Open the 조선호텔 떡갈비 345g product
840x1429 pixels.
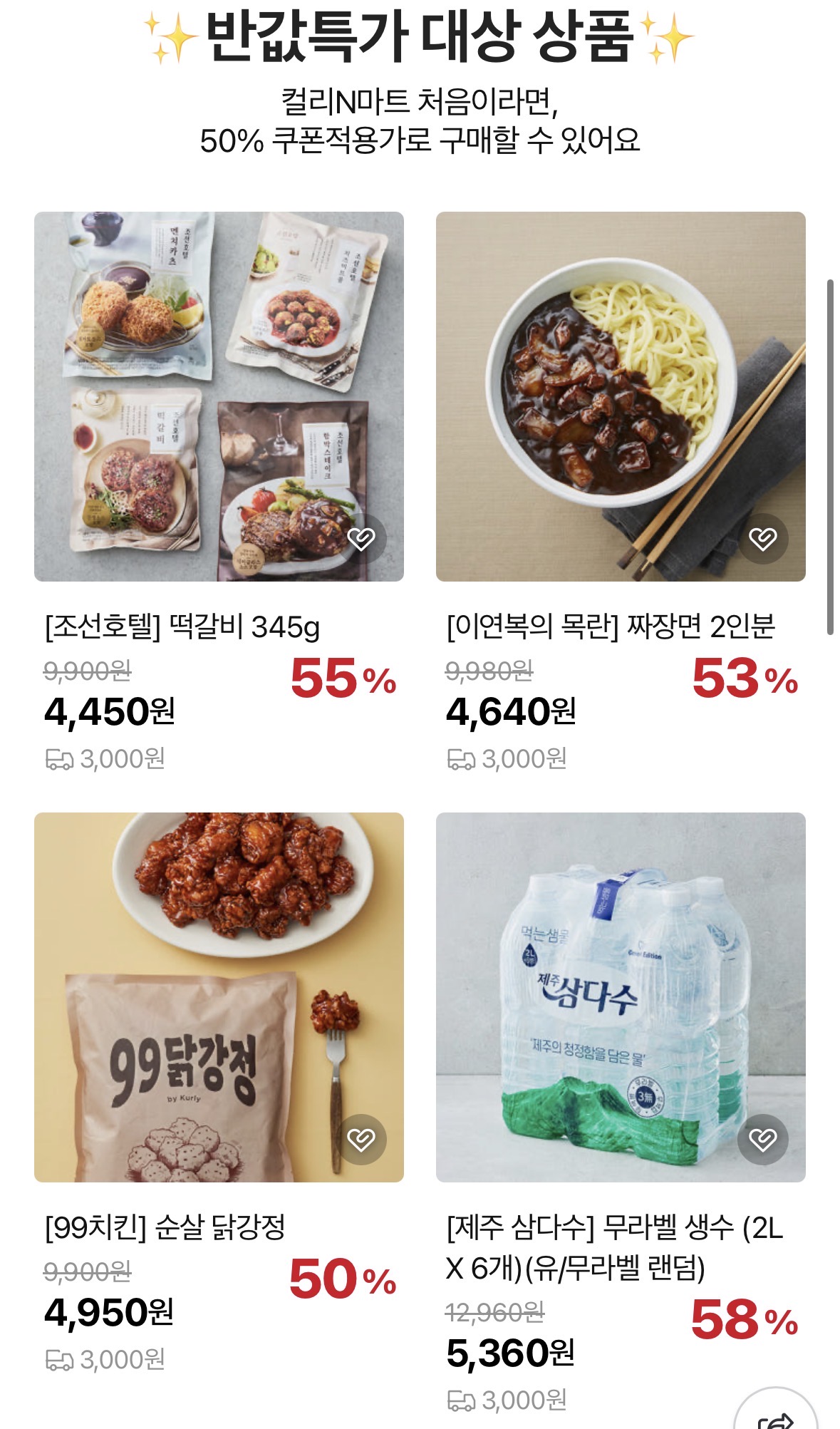(219, 396)
